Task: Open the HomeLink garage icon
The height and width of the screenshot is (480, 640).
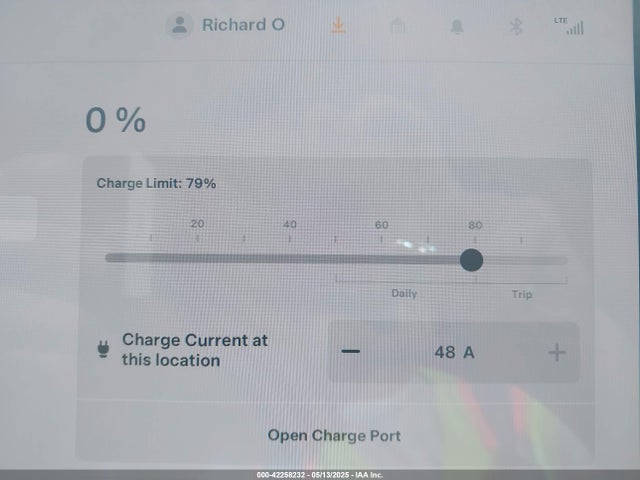Action: click(397, 27)
